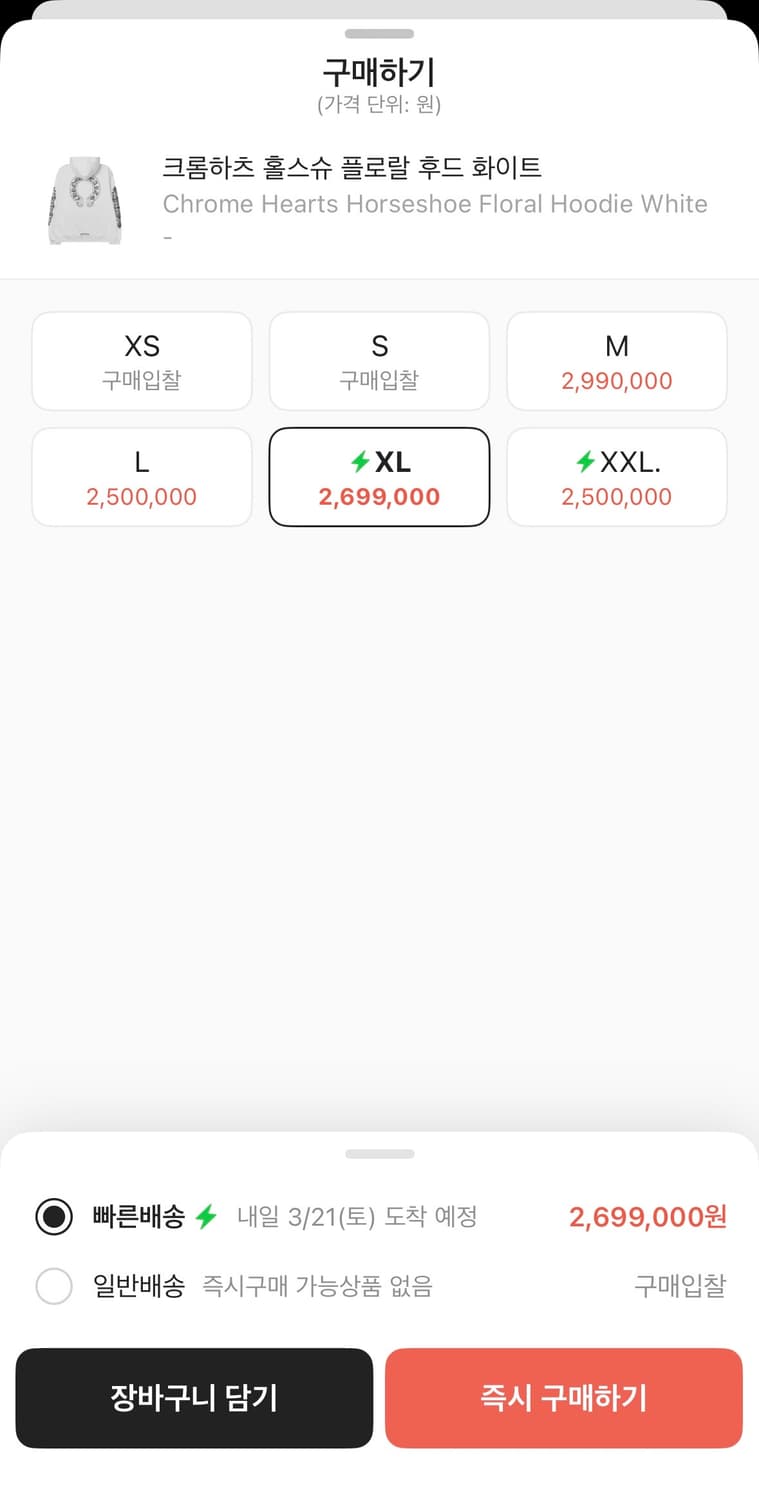Confirm the highlighted XL size option
This screenshot has height=1500, width=759.
379,476
